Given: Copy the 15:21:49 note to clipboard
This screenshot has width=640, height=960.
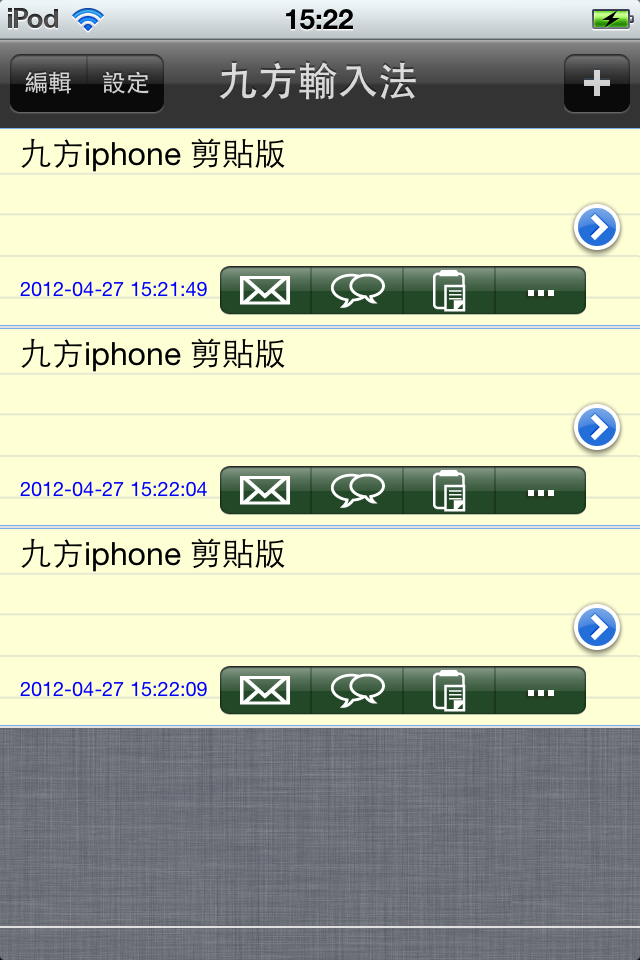Looking at the screenshot, I should 449,291.
